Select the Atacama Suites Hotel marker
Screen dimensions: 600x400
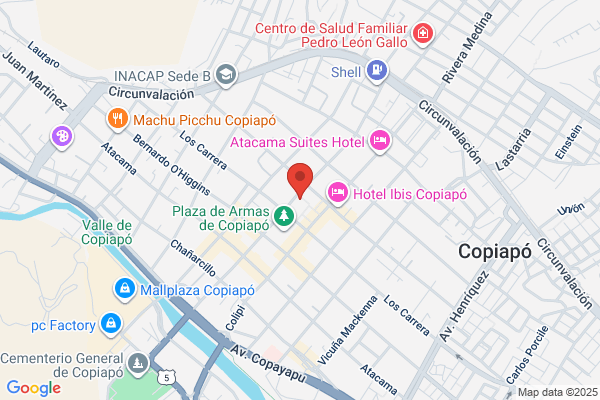pos(380,141)
